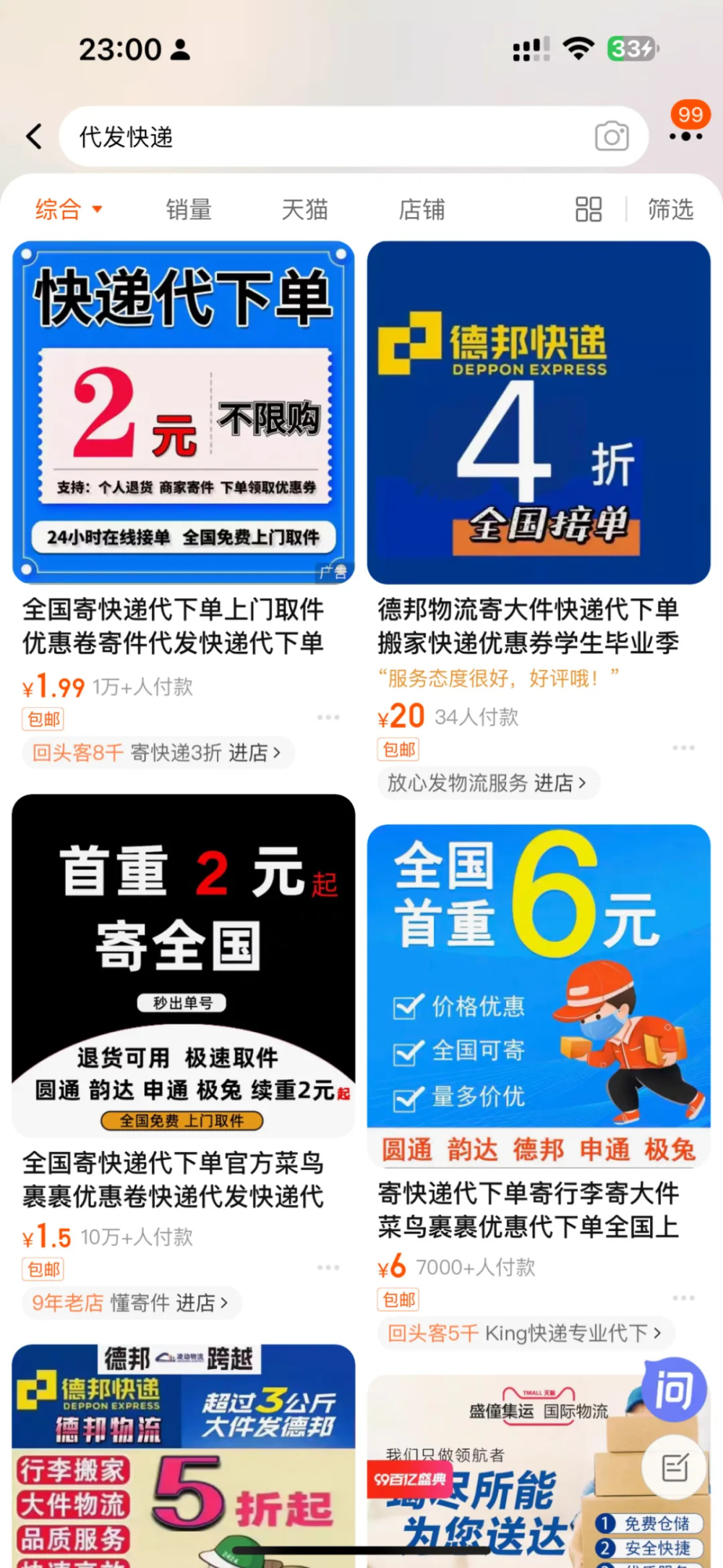Open the 快递代下单 2元不限购 product
This screenshot has height=1568, width=723.
tap(184, 412)
